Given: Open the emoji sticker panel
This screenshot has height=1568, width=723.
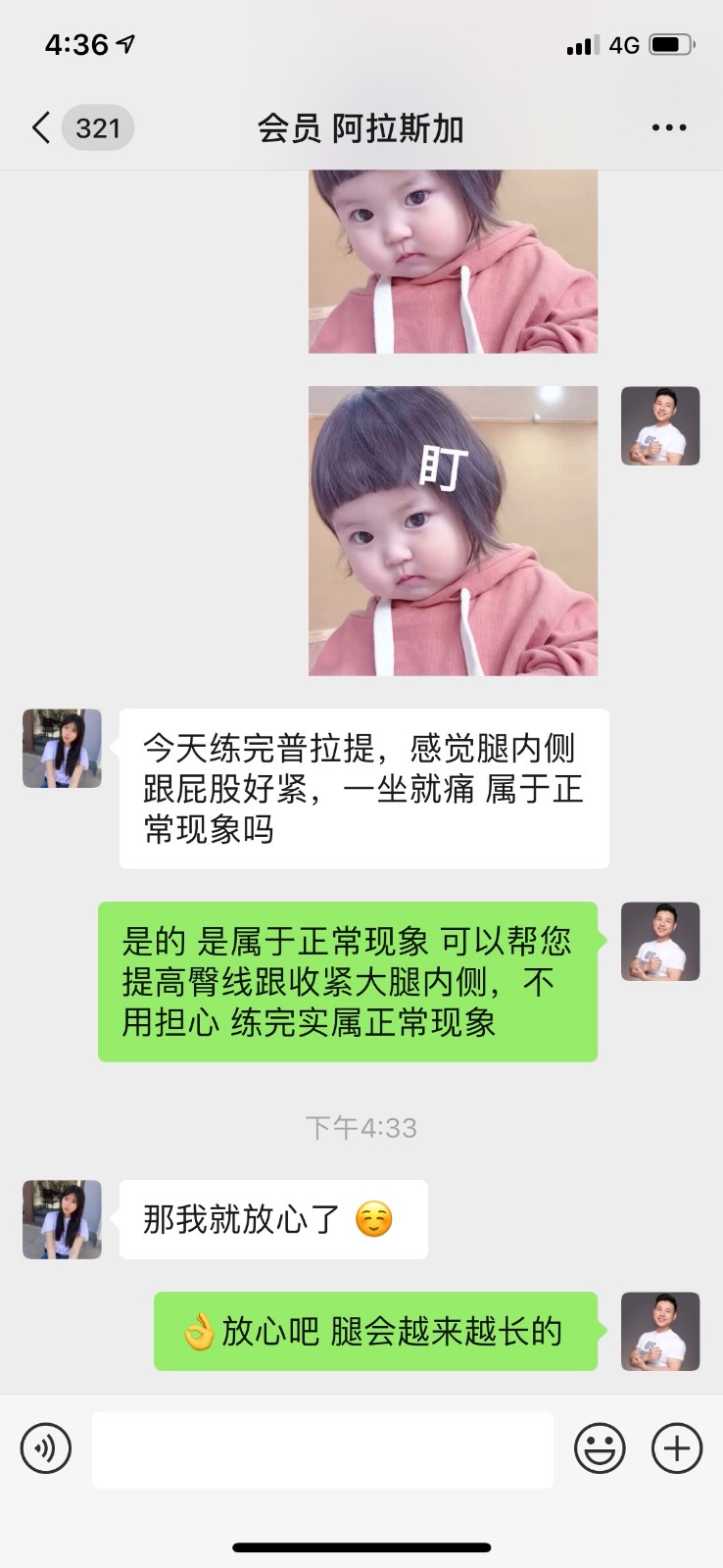Looking at the screenshot, I should pos(599,1448).
